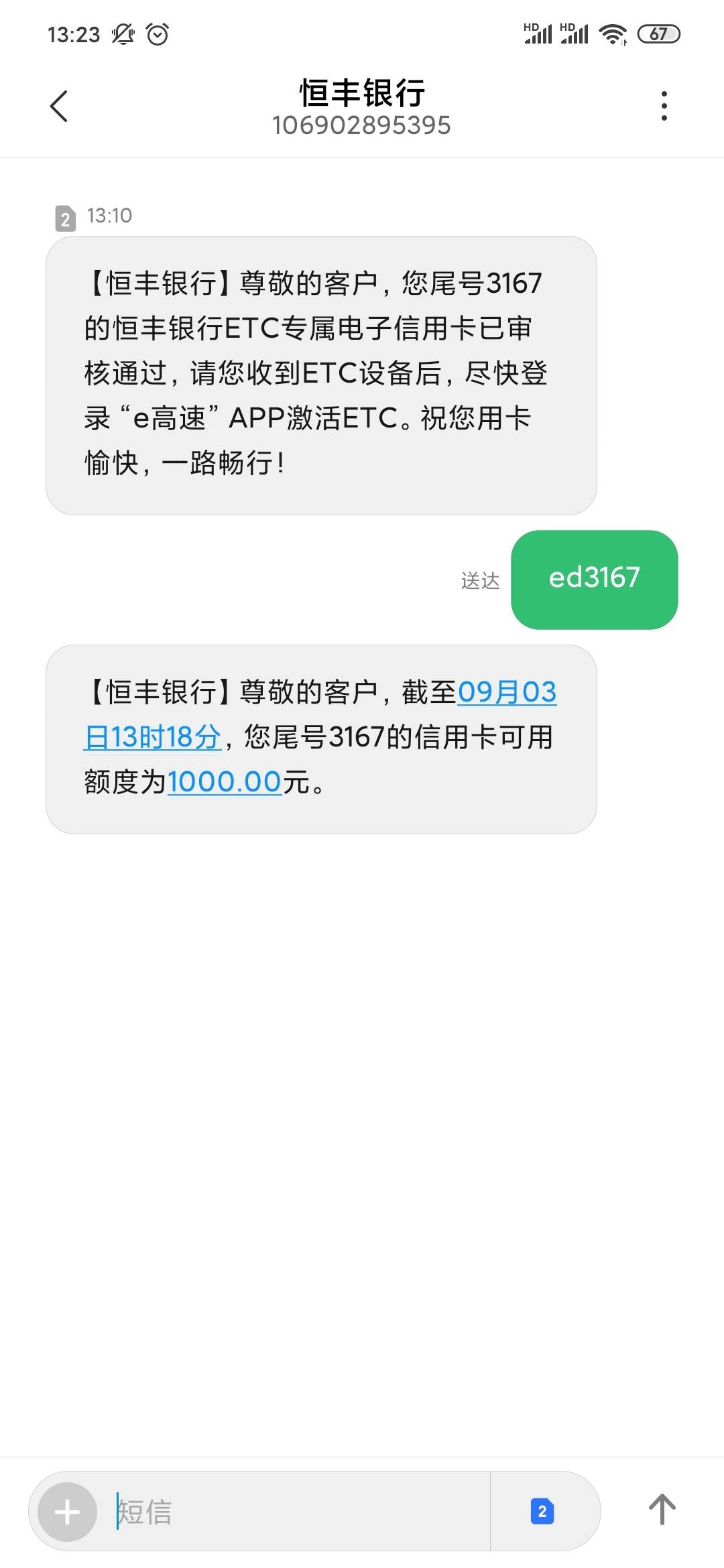This screenshot has height=1568, width=724.
Task: Open the plus attachment button
Action: point(67,1512)
